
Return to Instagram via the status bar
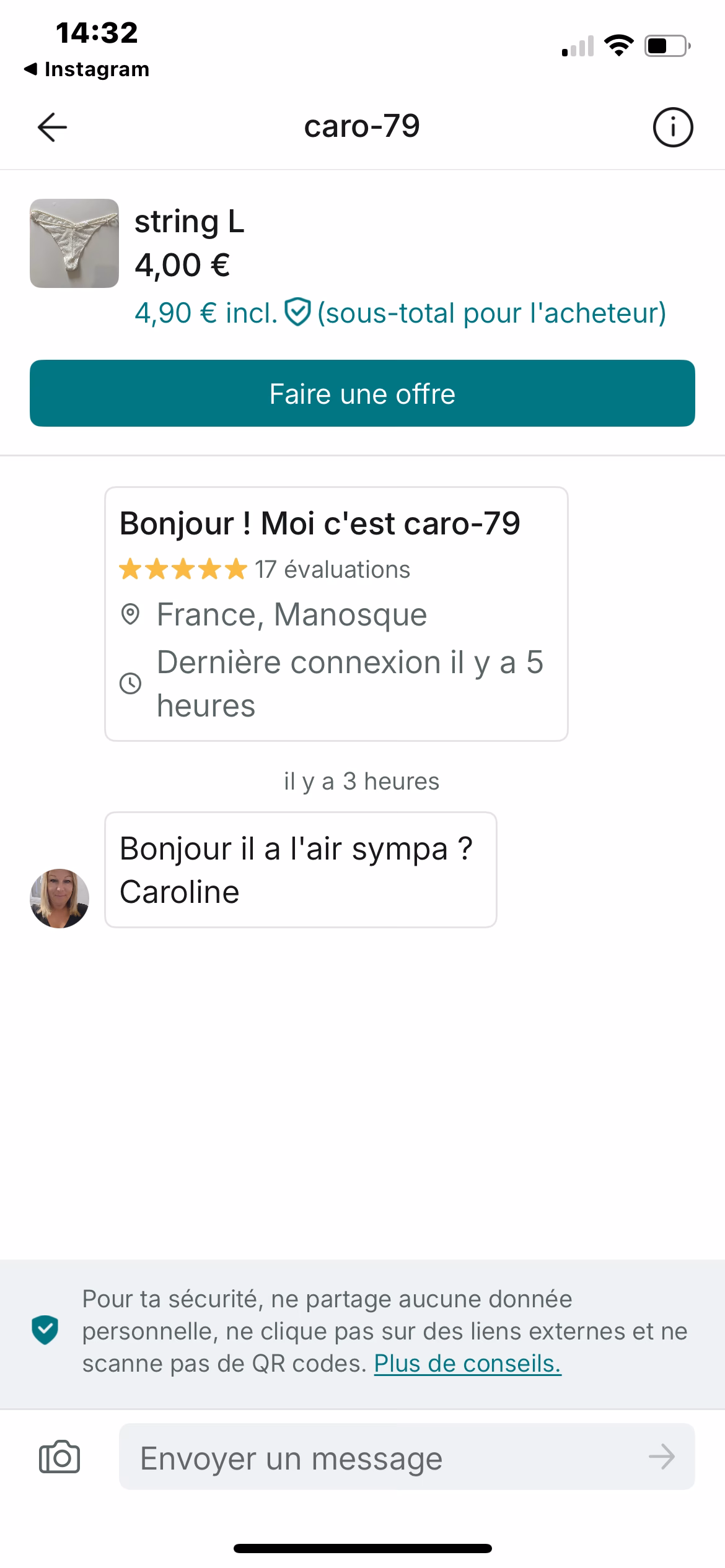pos(87,69)
